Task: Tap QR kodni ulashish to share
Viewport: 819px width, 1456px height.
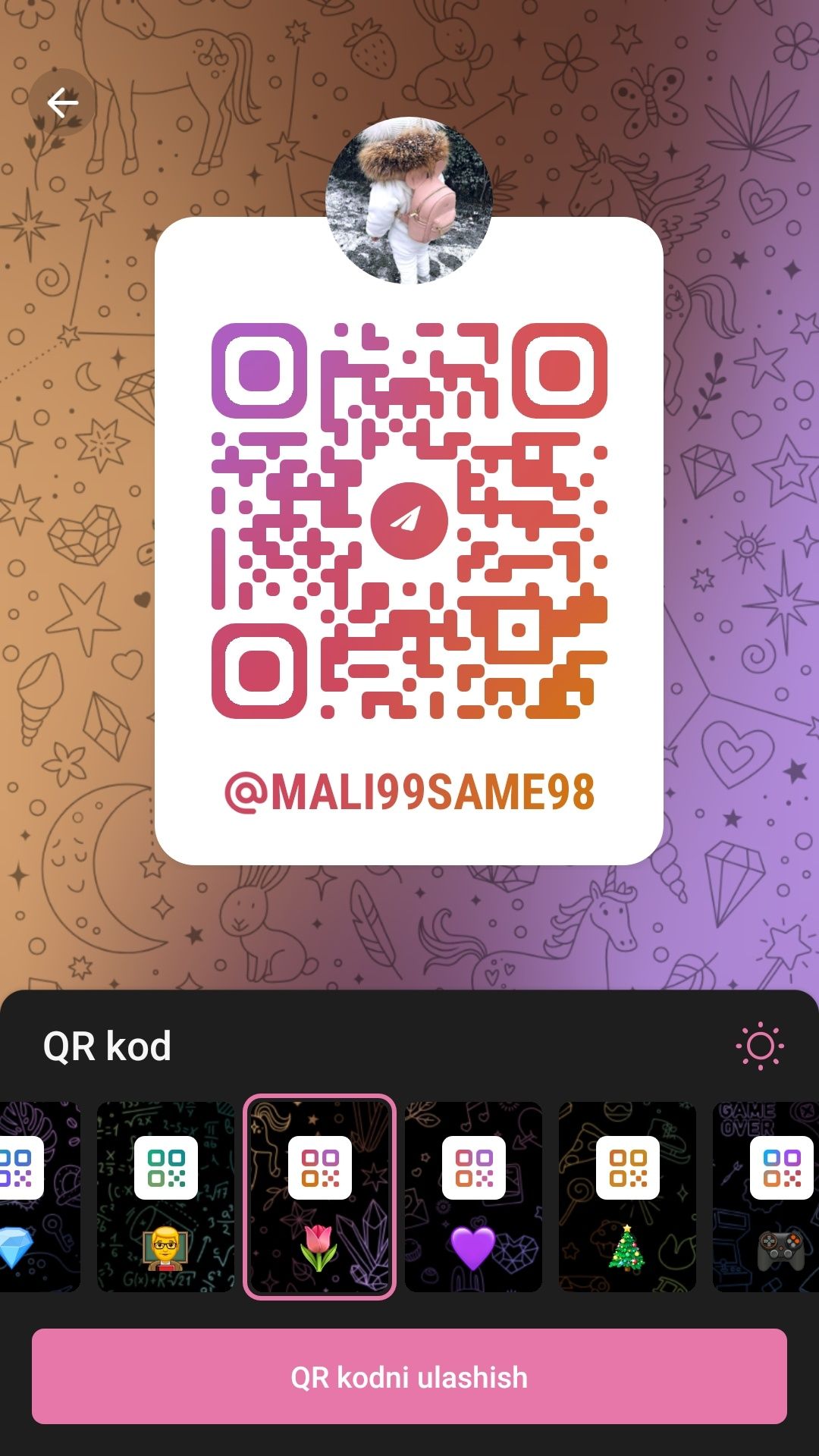Action: point(409,1376)
